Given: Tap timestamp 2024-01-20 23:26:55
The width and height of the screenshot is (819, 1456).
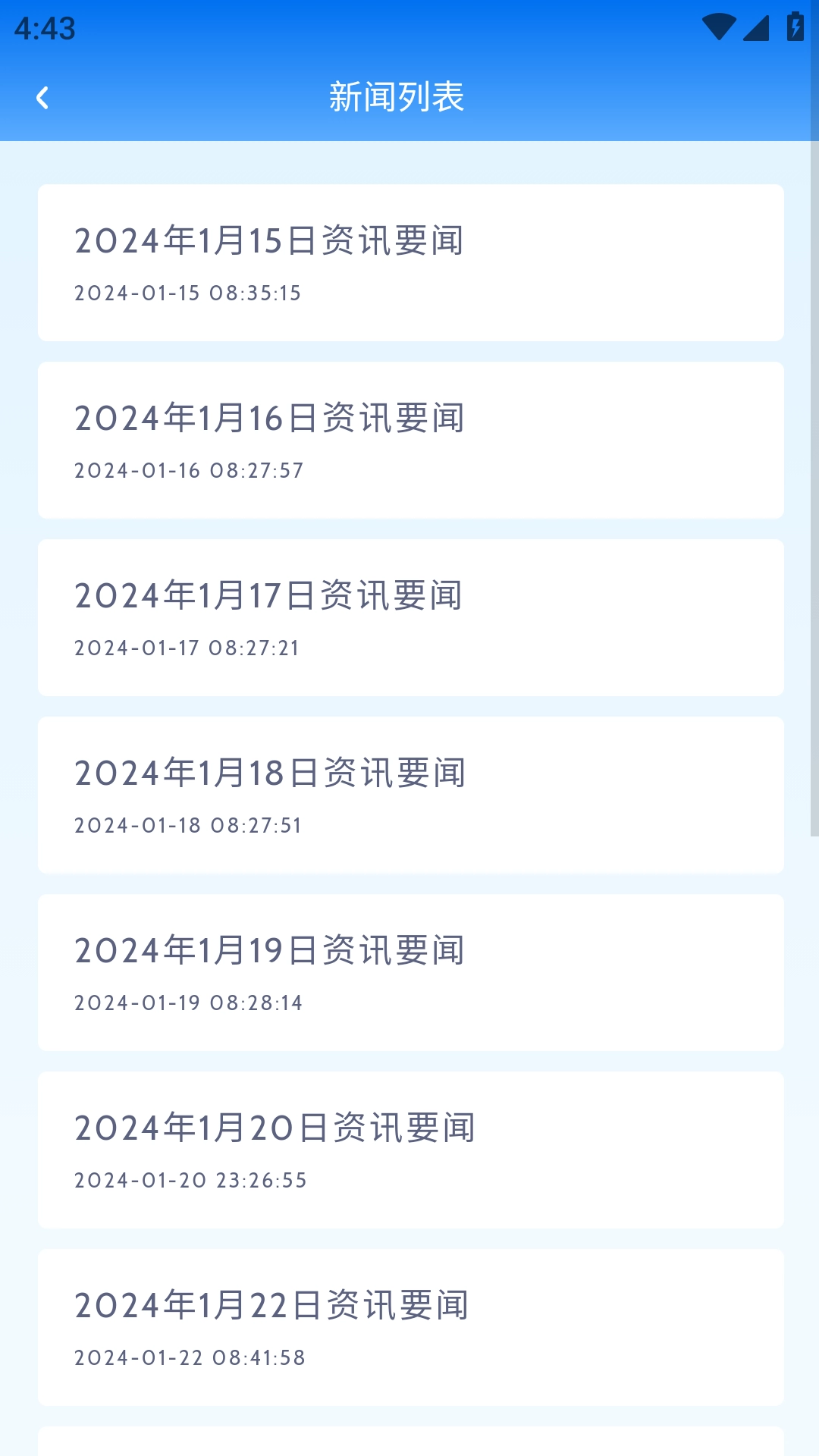Looking at the screenshot, I should point(191,1180).
